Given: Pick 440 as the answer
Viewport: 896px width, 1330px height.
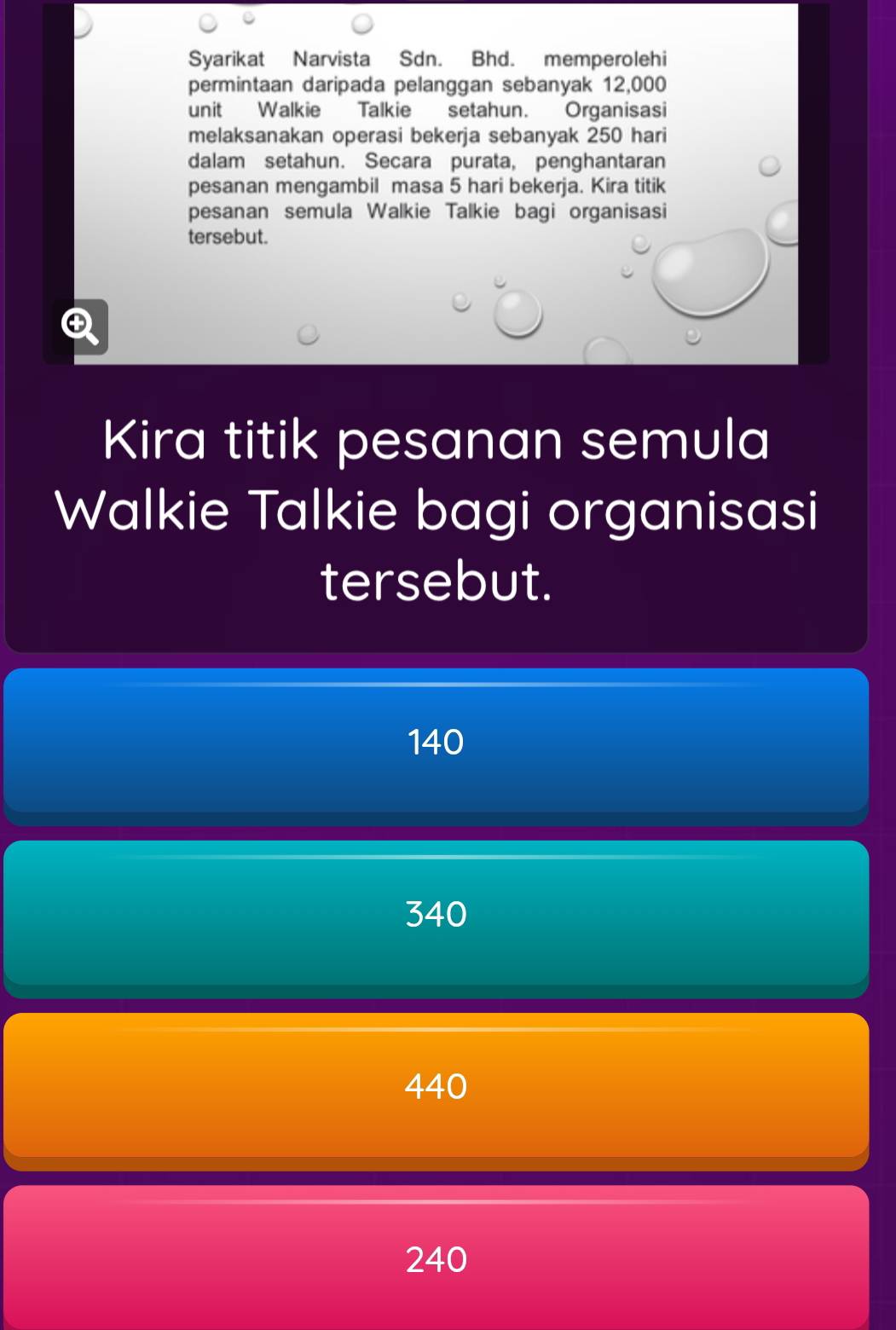Looking at the screenshot, I should click(436, 1087).
